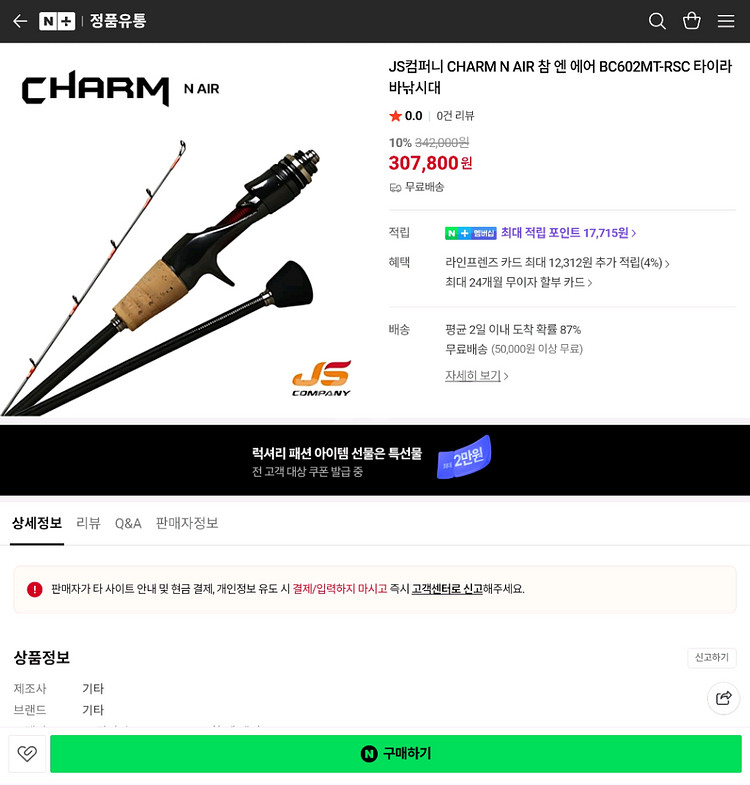Image resolution: width=750 pixels, height=785 pixels.
Task: Share this product
Action: [723, 698]
